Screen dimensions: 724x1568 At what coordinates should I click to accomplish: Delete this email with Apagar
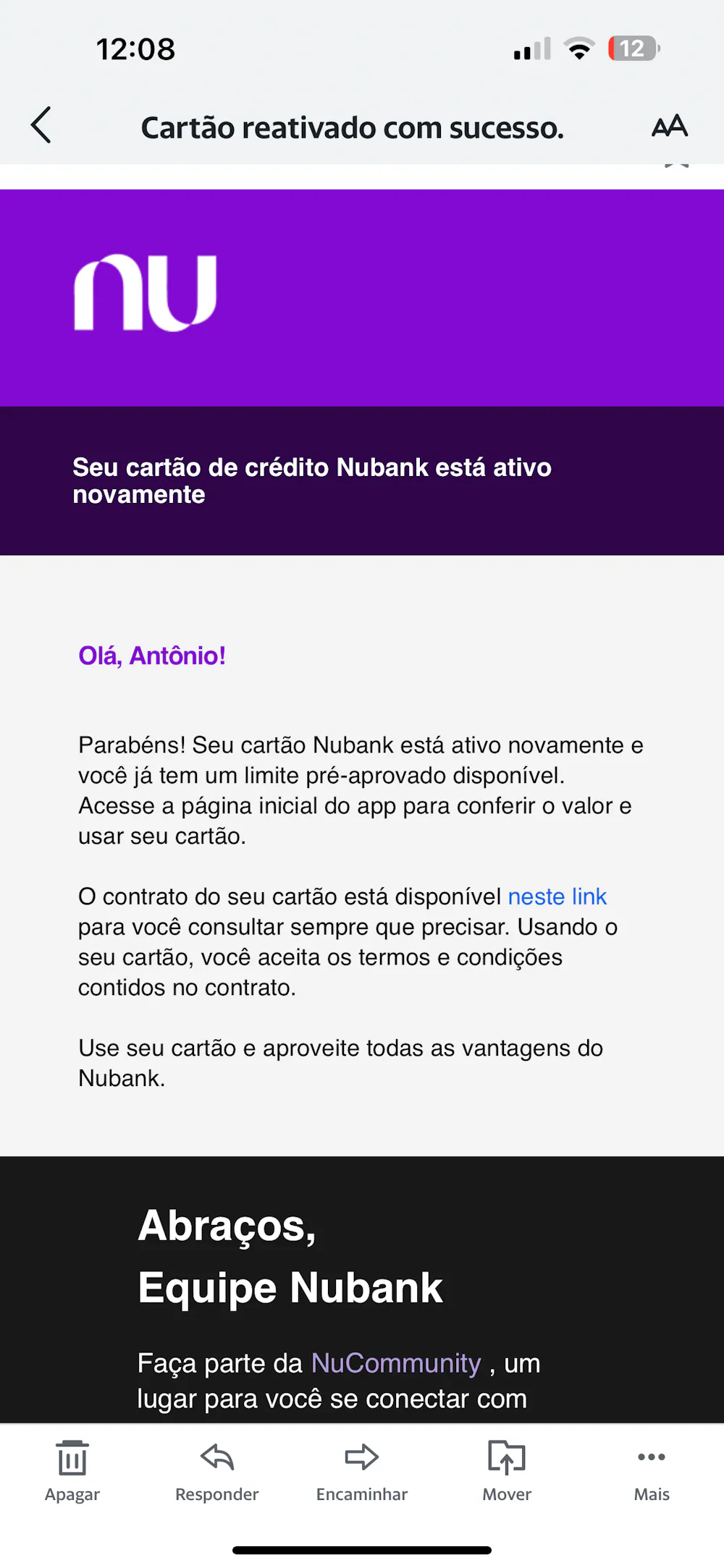[72, 1470]
